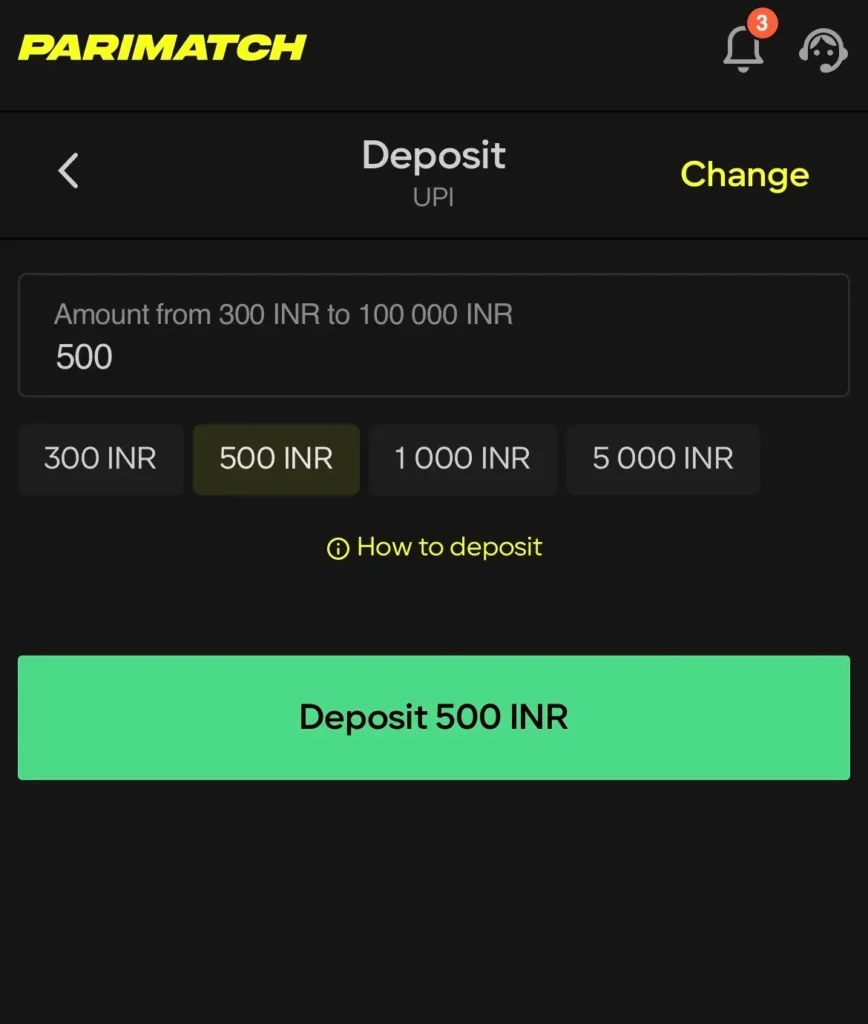868x1024 pixels.
Task: Open the notification badge showing 3
Action: 761,24
